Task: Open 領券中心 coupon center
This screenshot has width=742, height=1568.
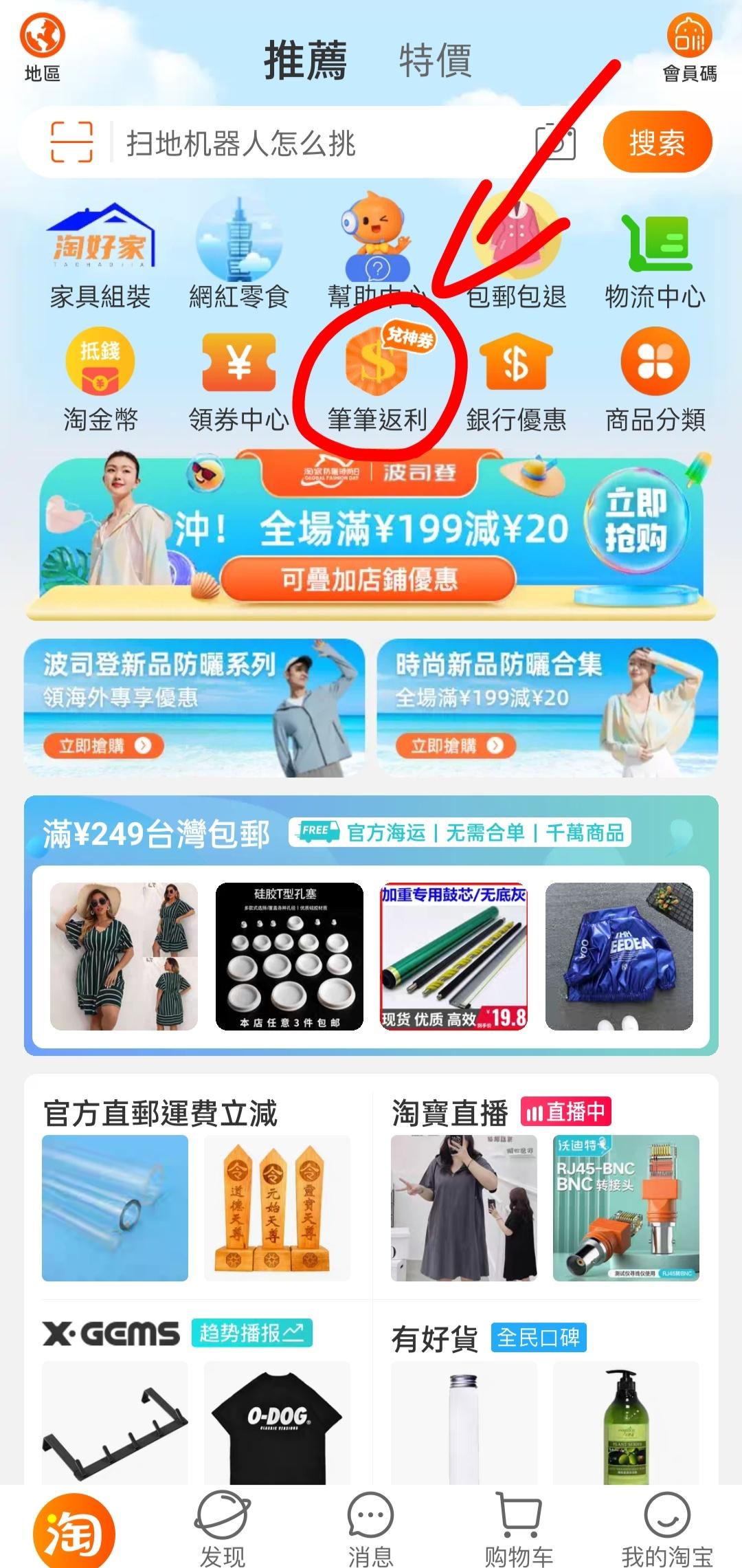Action: pyautogui.click(x=238, y=379)
